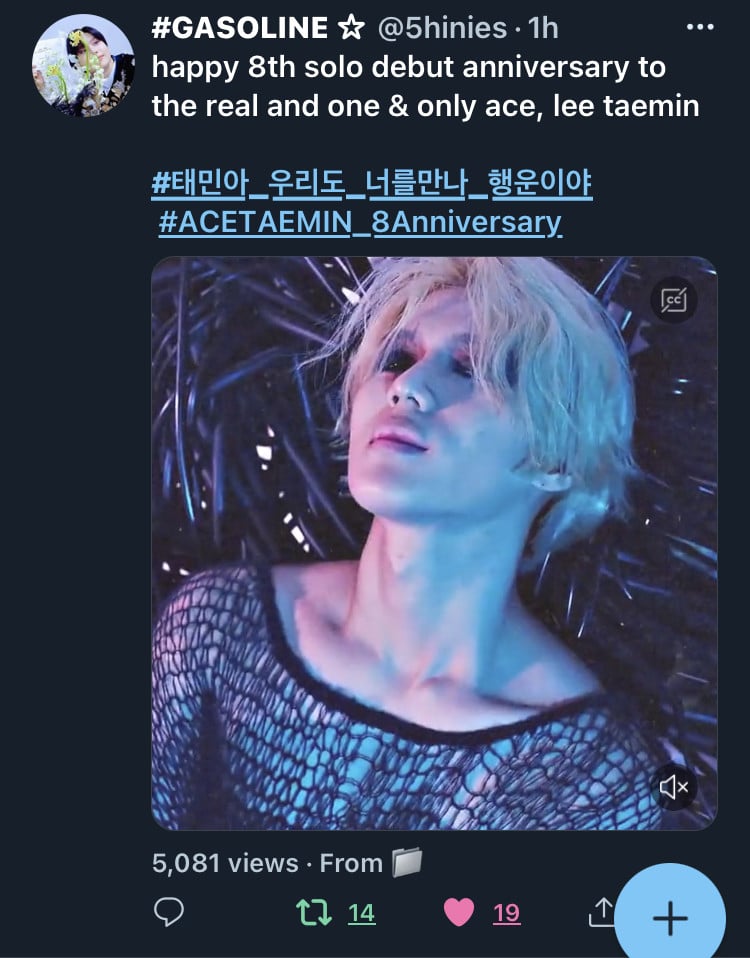Open the #ACETAEMIN_8Anniversary hashtag
The image size is (750, 958).
pos(360,221)
